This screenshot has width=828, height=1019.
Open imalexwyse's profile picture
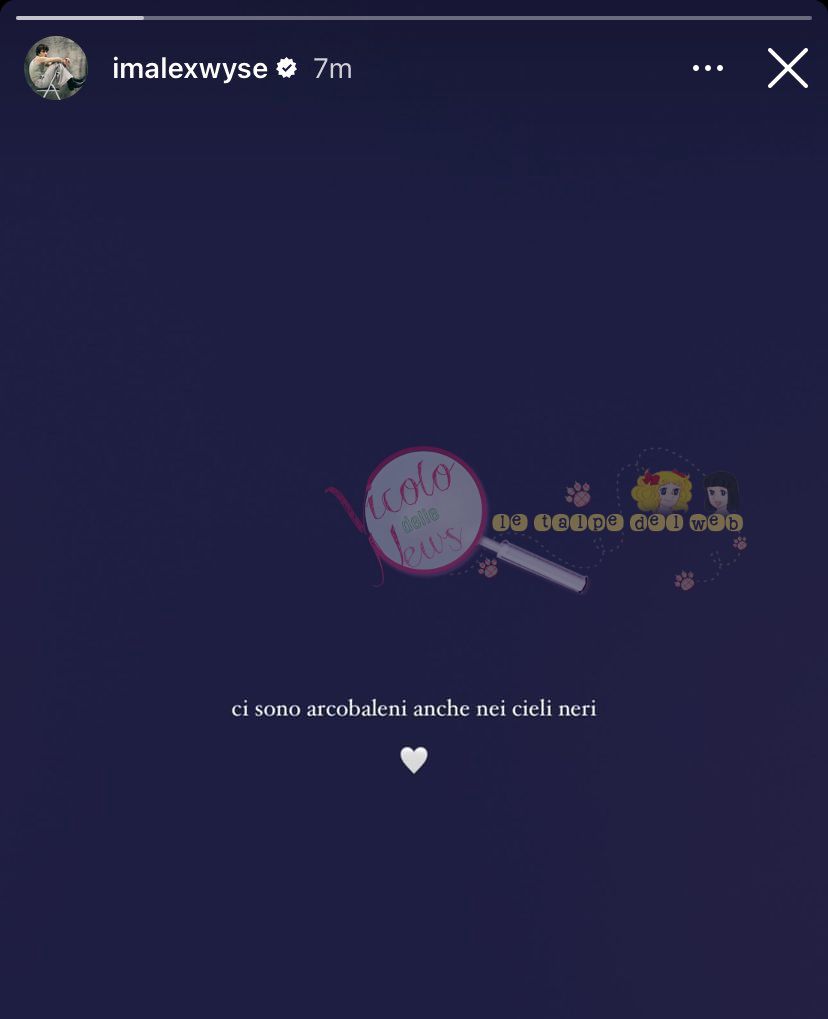point(56,68)
